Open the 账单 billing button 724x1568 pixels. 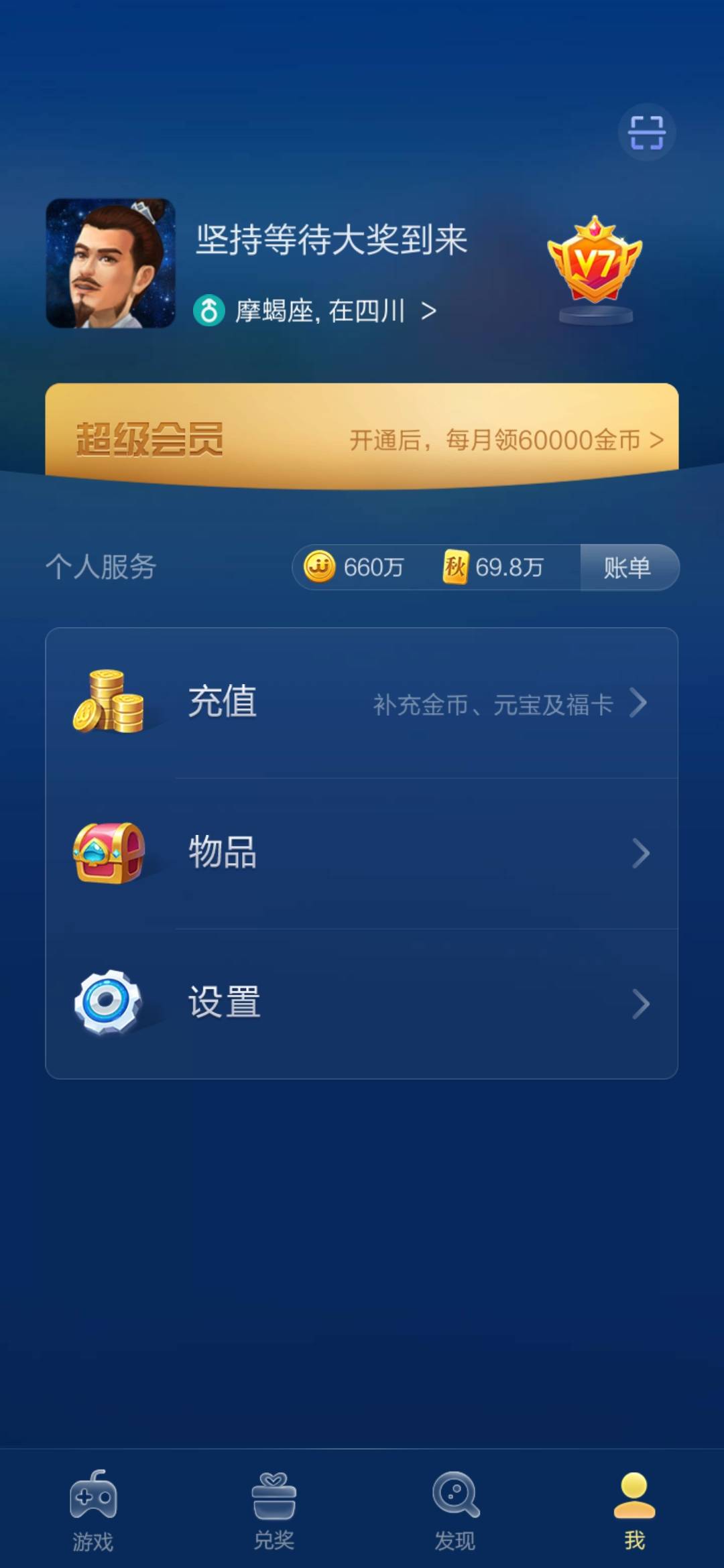click(629, 568)
